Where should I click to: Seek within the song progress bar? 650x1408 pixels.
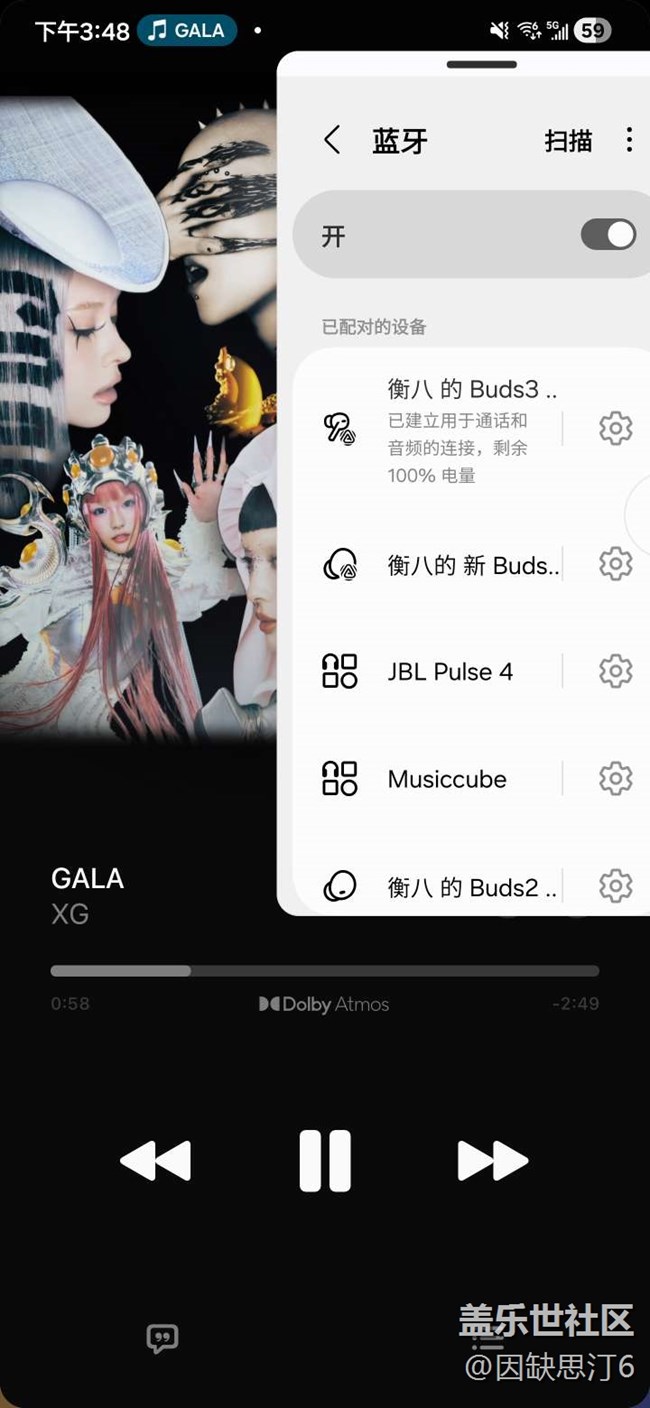324,971
